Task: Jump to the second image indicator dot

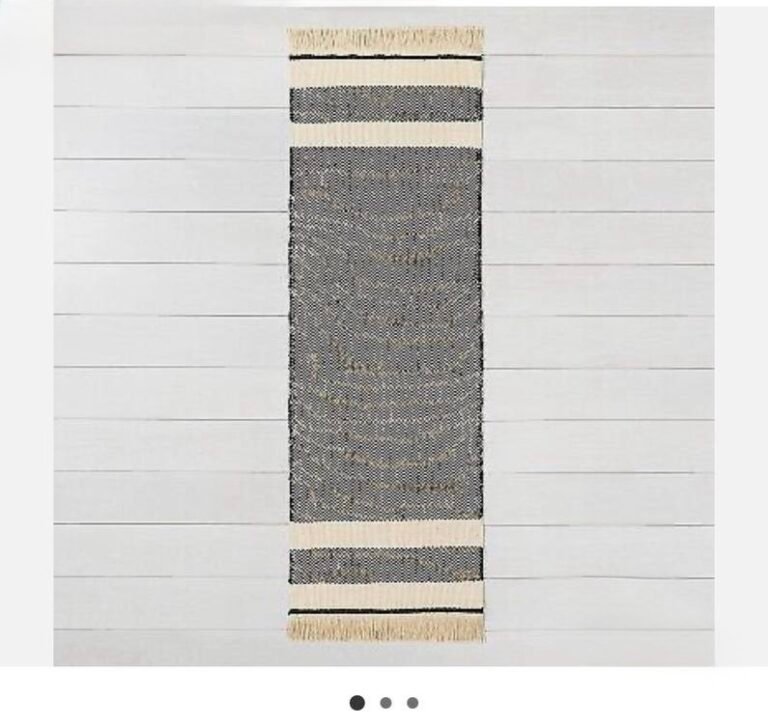Action: (386, 703)
